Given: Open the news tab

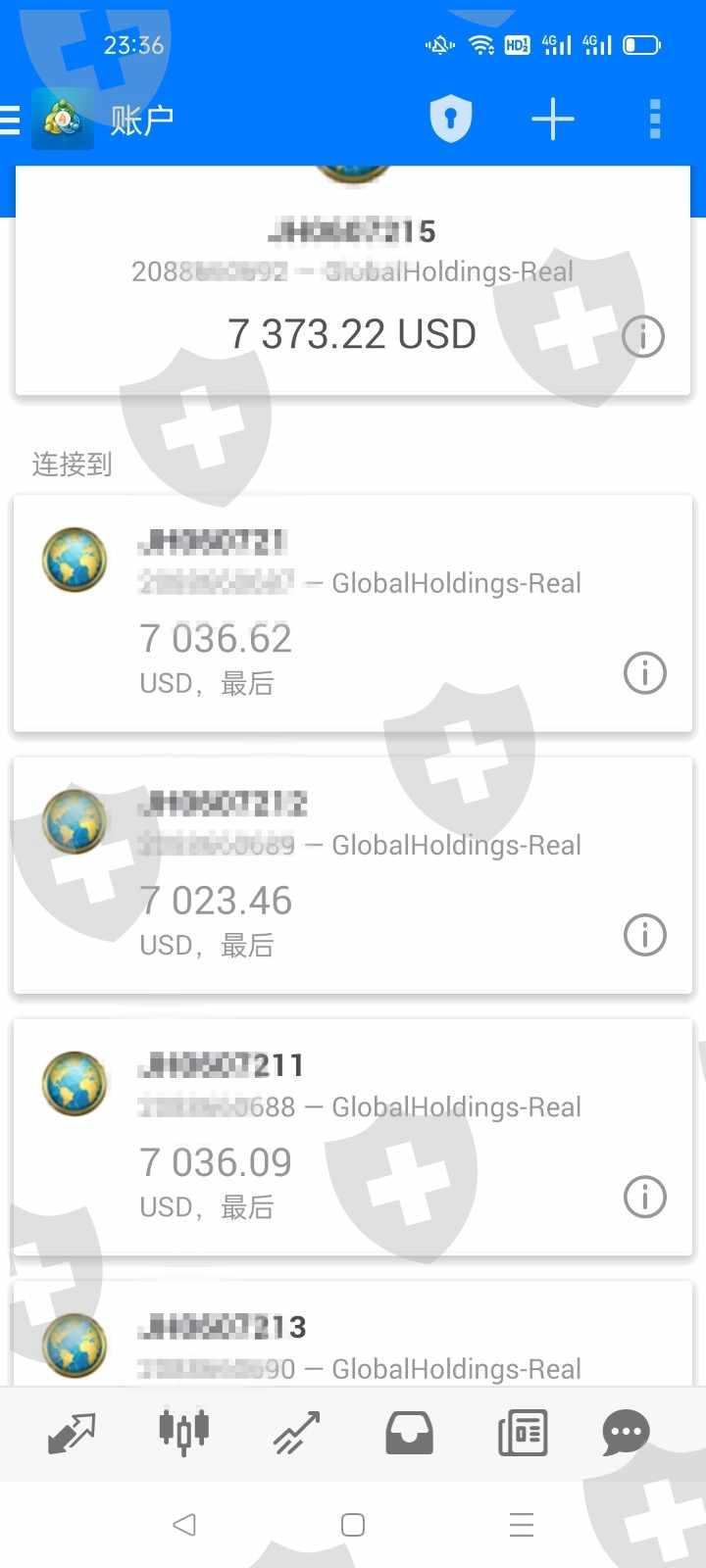Looking at the screenshot, I should click(x=523, y=1434).
